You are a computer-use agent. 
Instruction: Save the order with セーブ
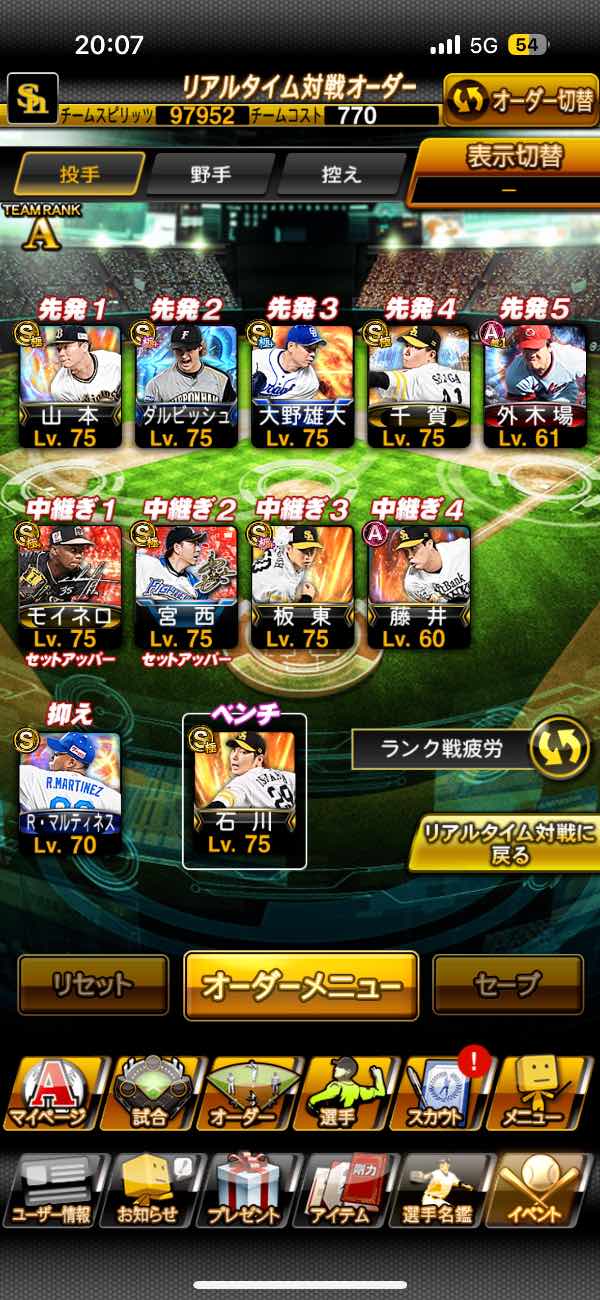tap(507, 985)
